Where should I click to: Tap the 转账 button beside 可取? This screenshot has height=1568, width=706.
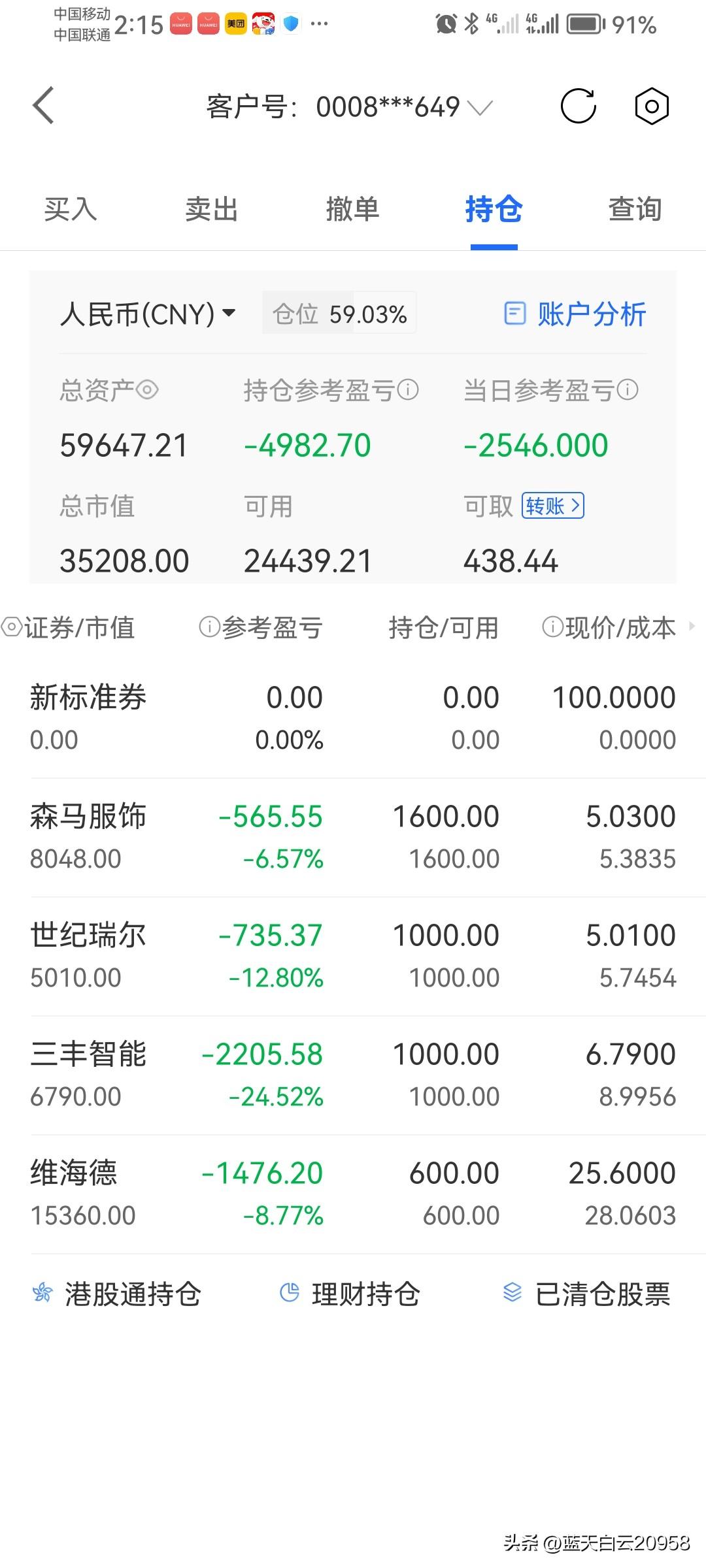point(552,505)
